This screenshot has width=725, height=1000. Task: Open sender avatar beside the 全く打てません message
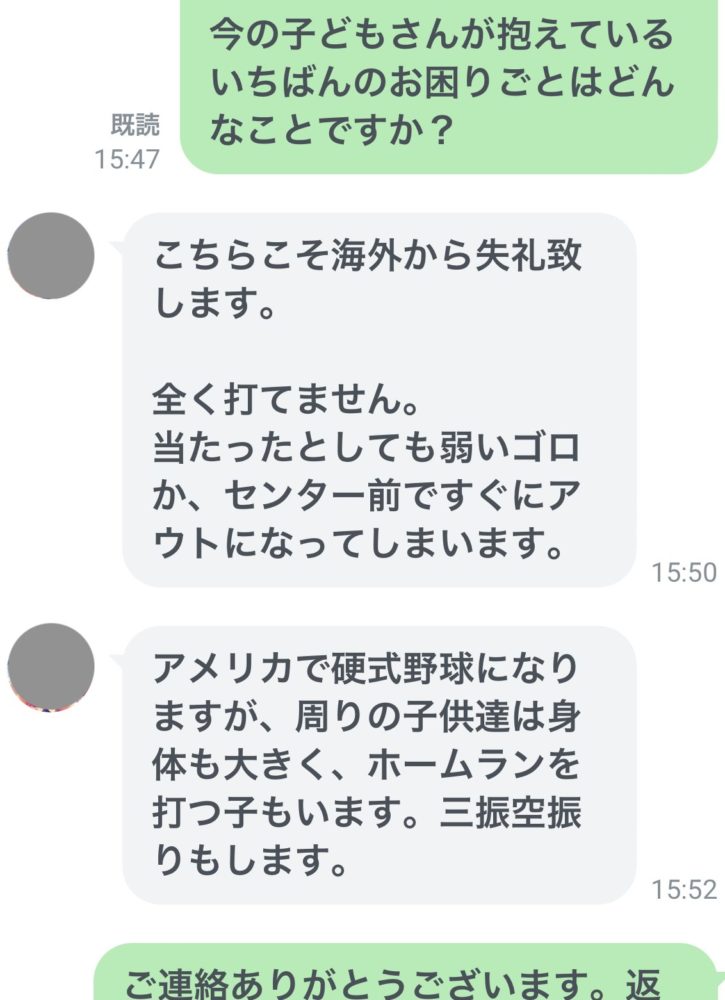[51, 256]
